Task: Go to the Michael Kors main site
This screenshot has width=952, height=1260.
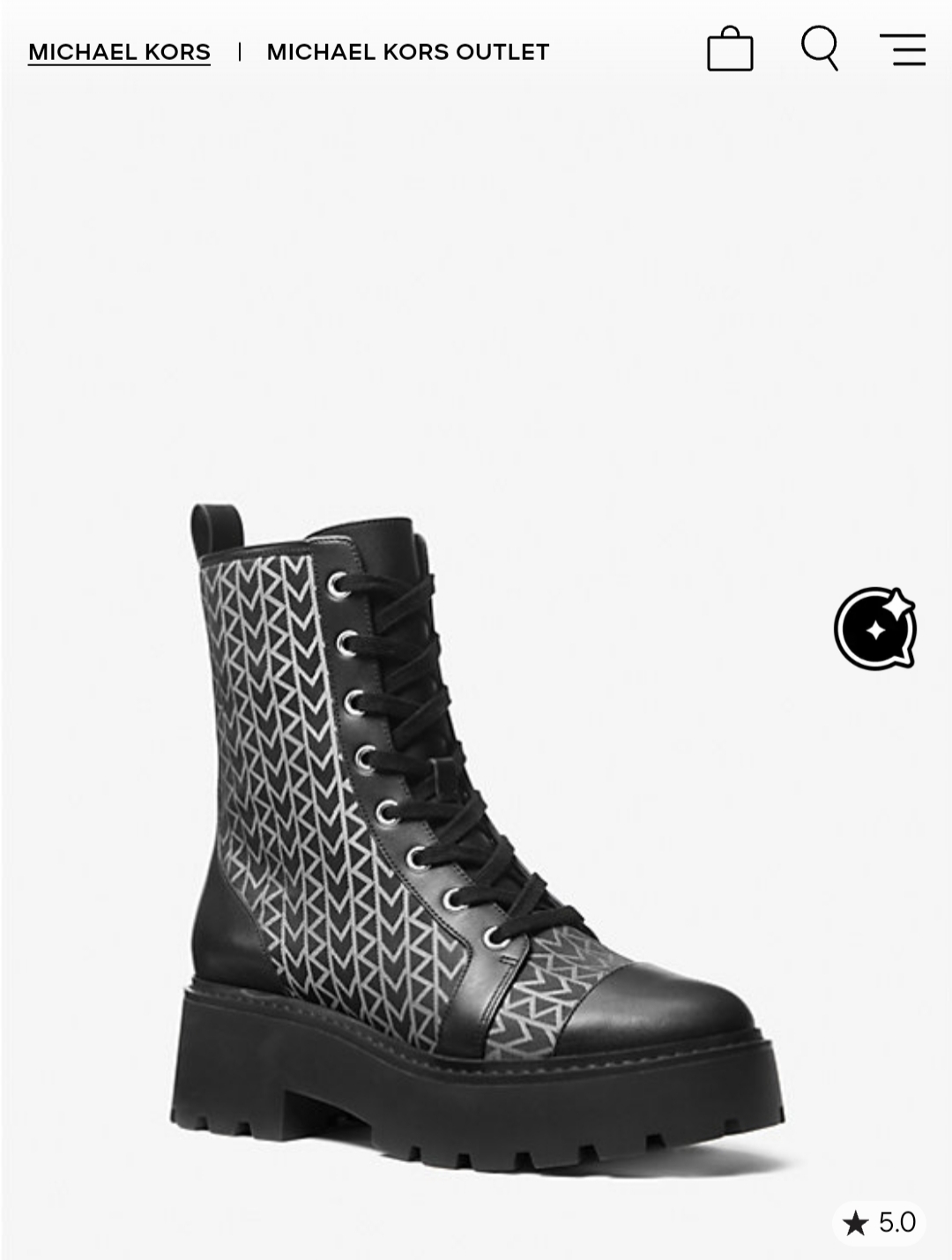Action: tap(119, 52)
